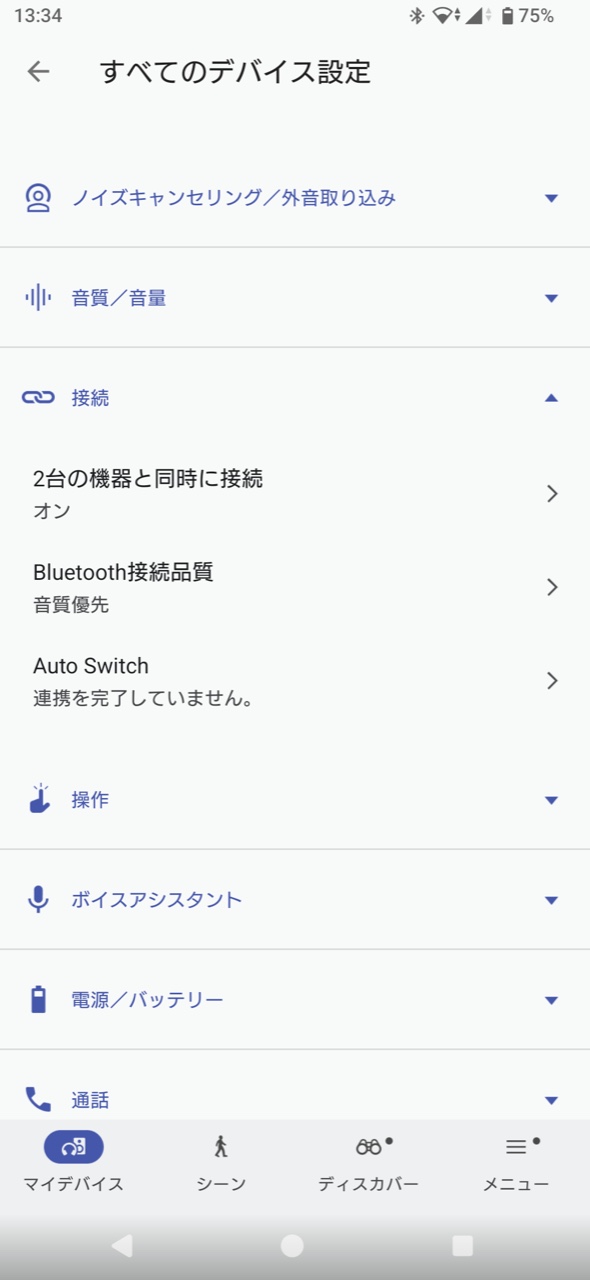Switch to the ディスカバー tab
The width and height of the screenshot is (590, 1280).
point(368,1162)
